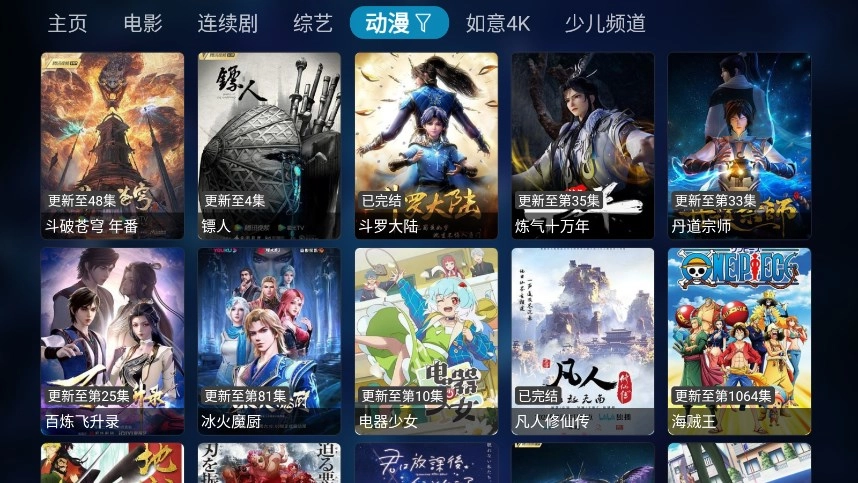
Task: Open 海贼王 with 1064 episodes
Action: 739,341
